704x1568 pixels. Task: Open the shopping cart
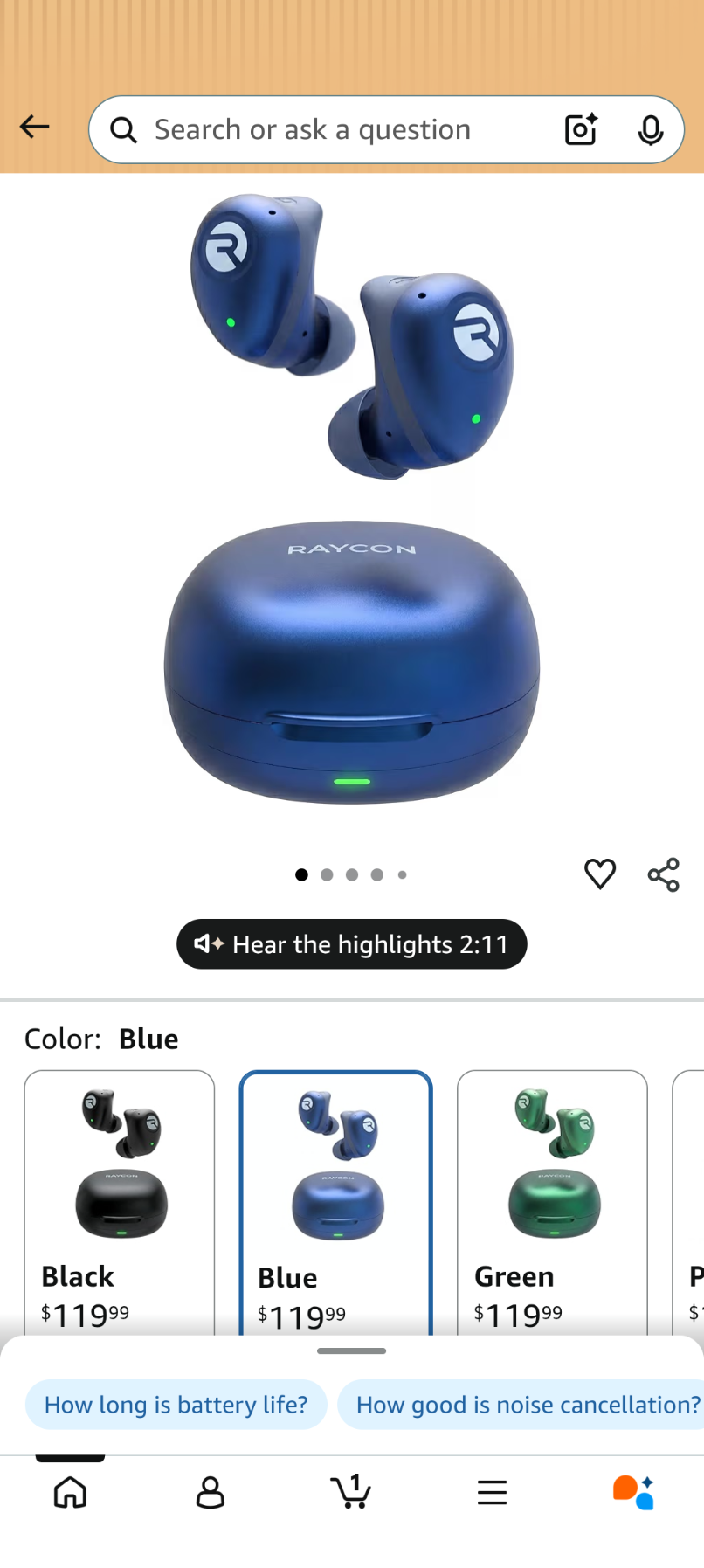(x=351, y=1492)
